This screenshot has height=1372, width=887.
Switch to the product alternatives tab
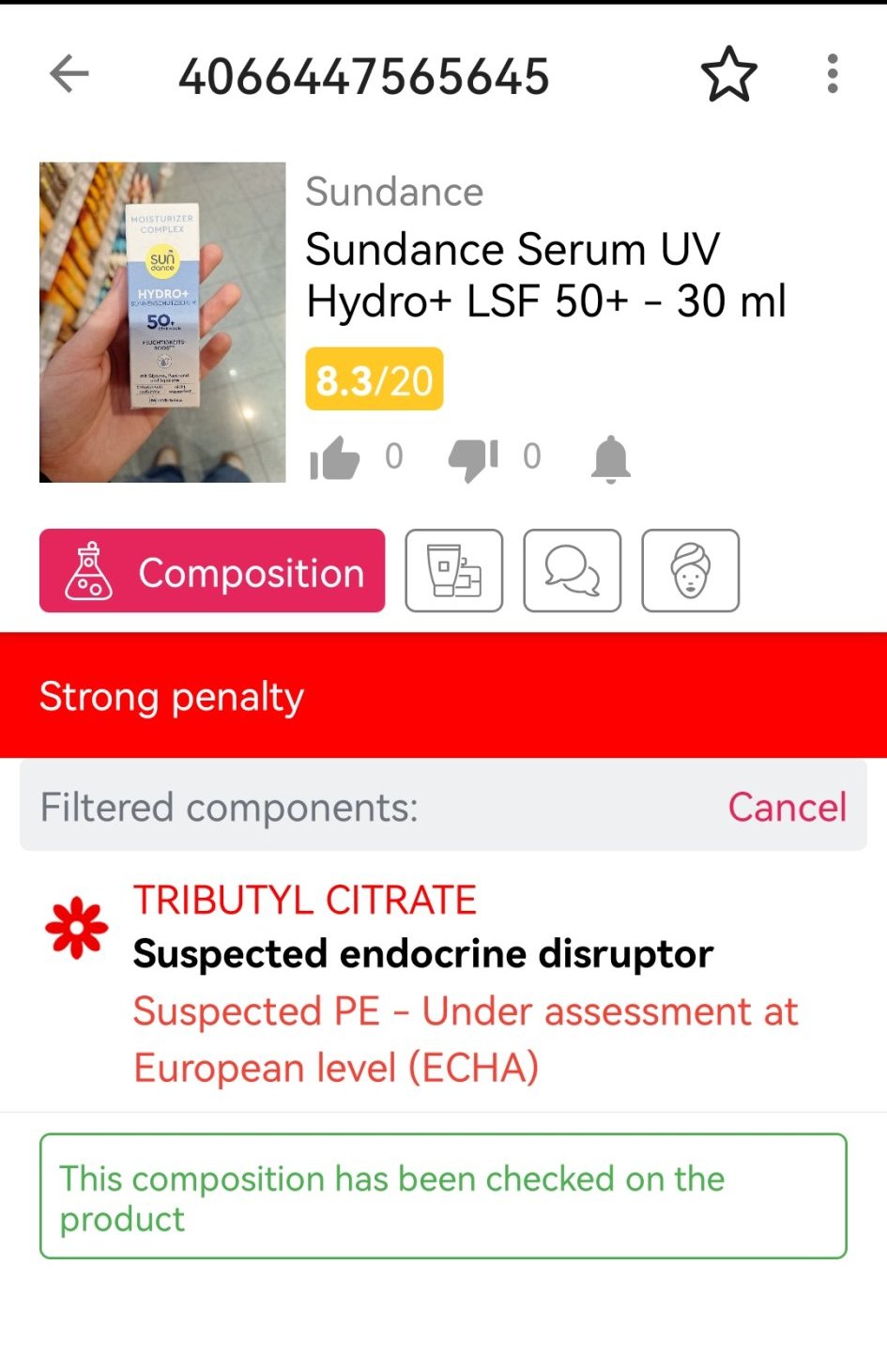click(454, 571)
